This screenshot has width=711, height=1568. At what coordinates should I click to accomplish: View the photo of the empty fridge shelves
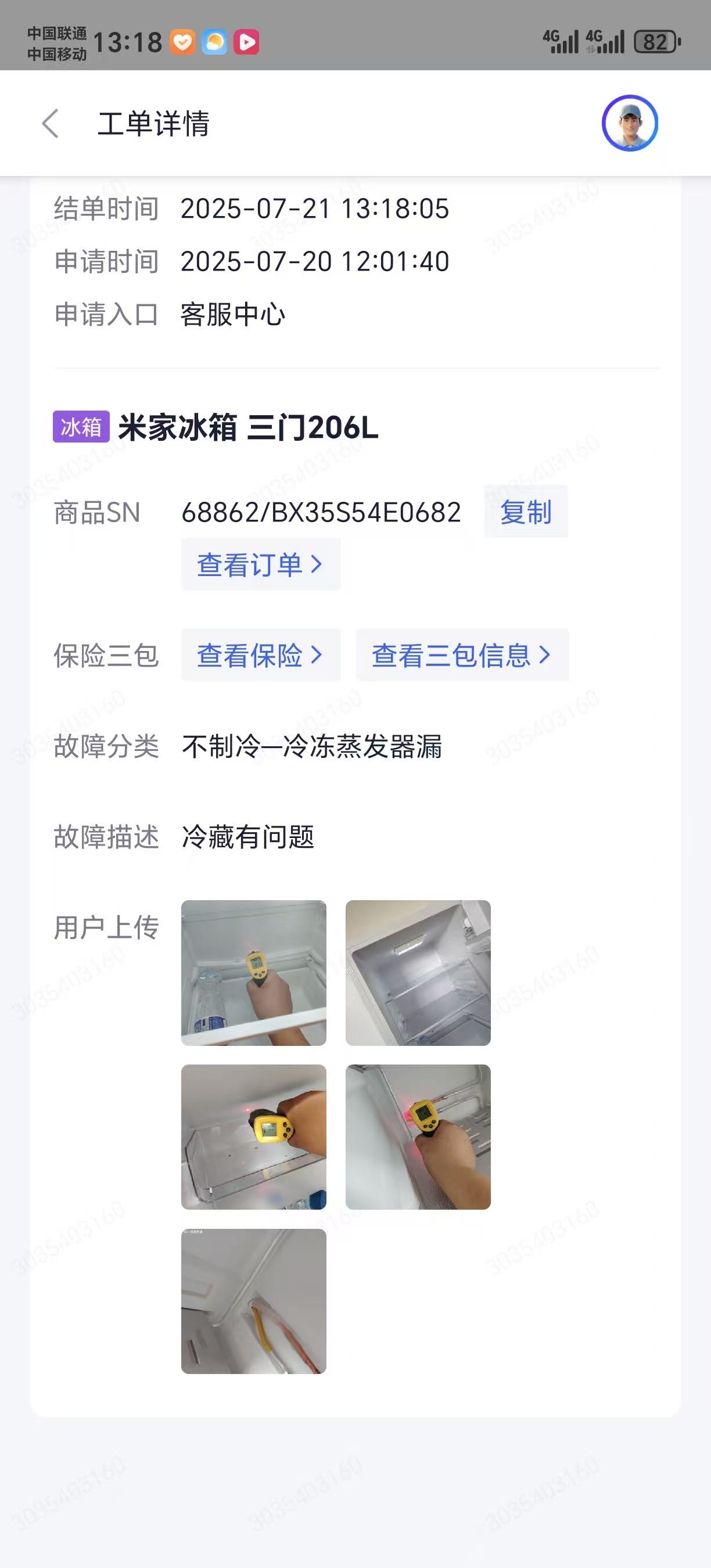coord(418,973)
